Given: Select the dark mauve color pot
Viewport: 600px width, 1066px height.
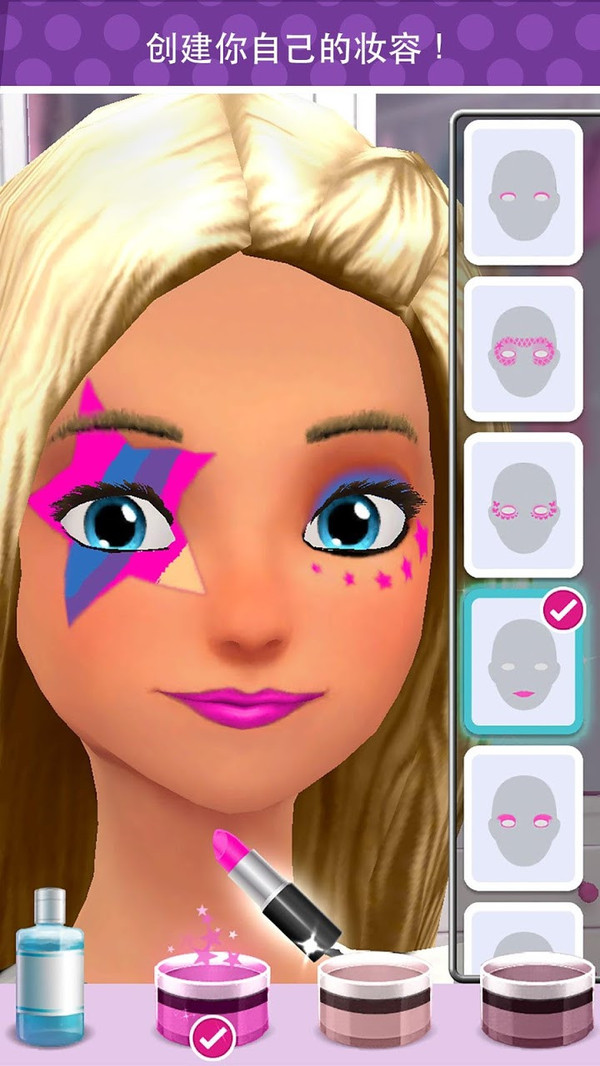Looking at the screenshot, I should tap(538, 998).
